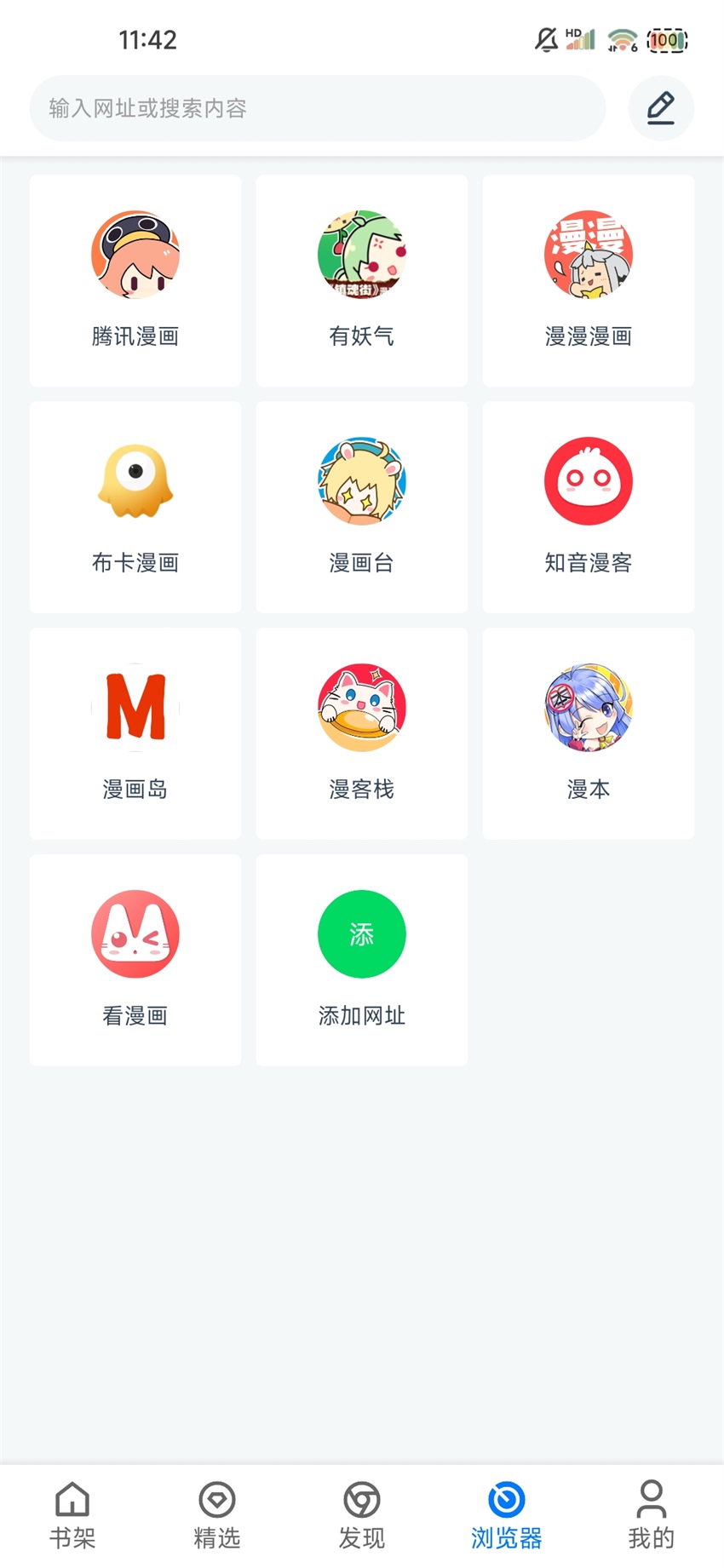The image size is (724, 1568).
Task: Open the 漫客栈 cat icon shortcut
Action: 361,732
